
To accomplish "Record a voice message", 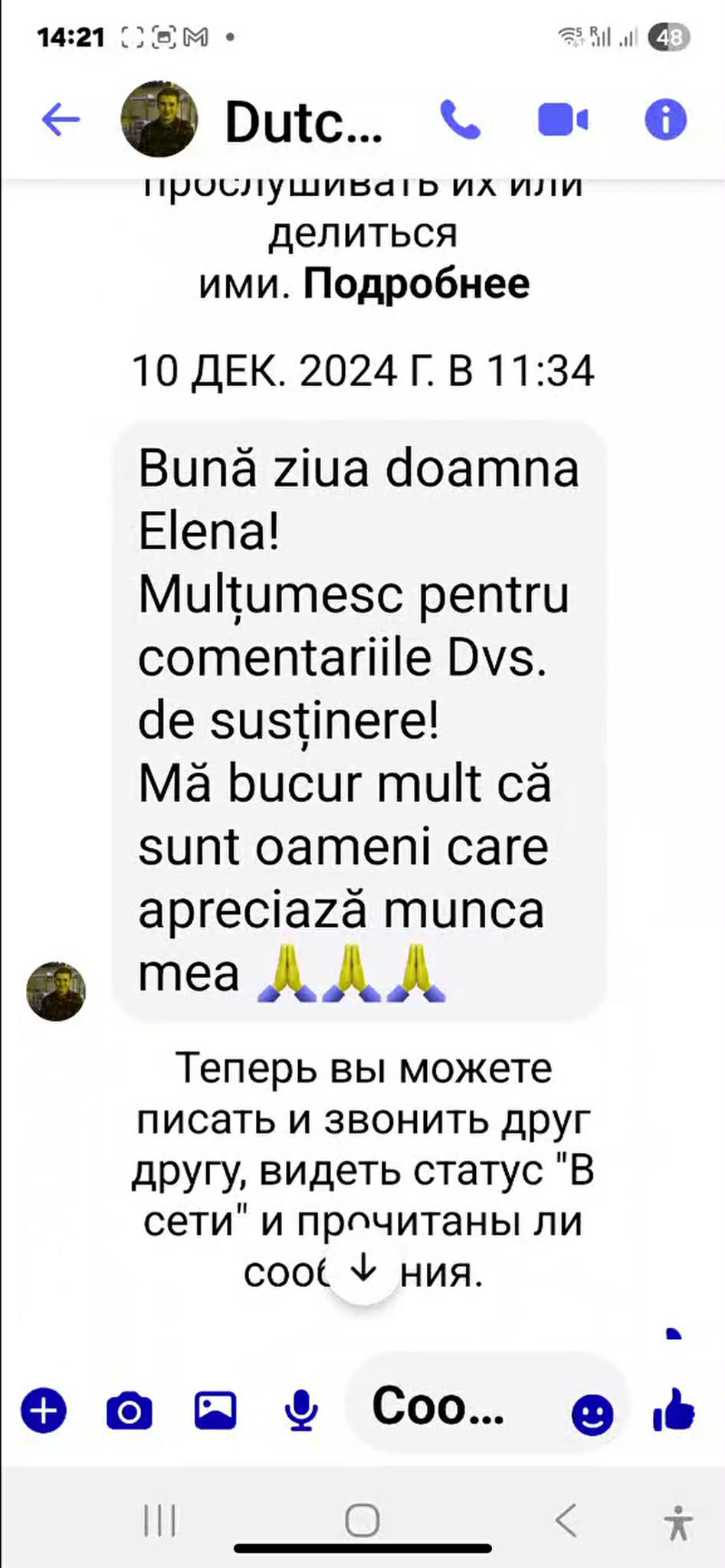I will click(x=301, y=1410).
